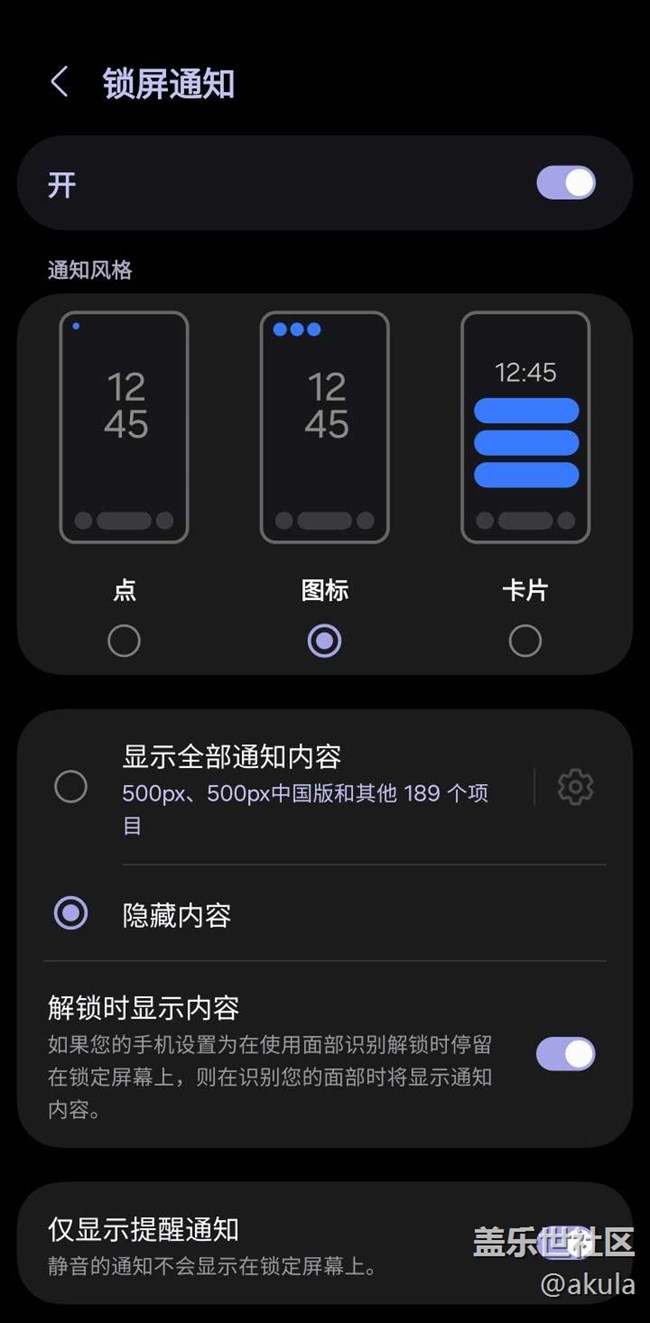Screen dimensions: 650x1323
Task: Go back from 锁屏通知
Action: pos(59,83)
